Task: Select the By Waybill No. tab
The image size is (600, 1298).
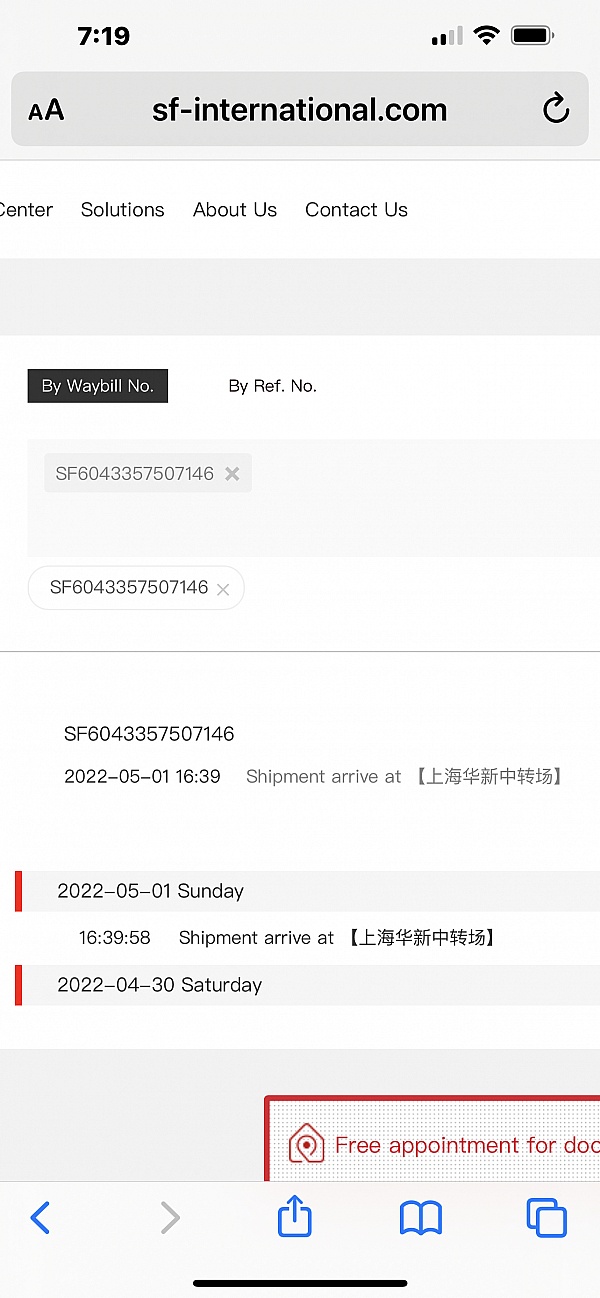Action: (98, 386)
